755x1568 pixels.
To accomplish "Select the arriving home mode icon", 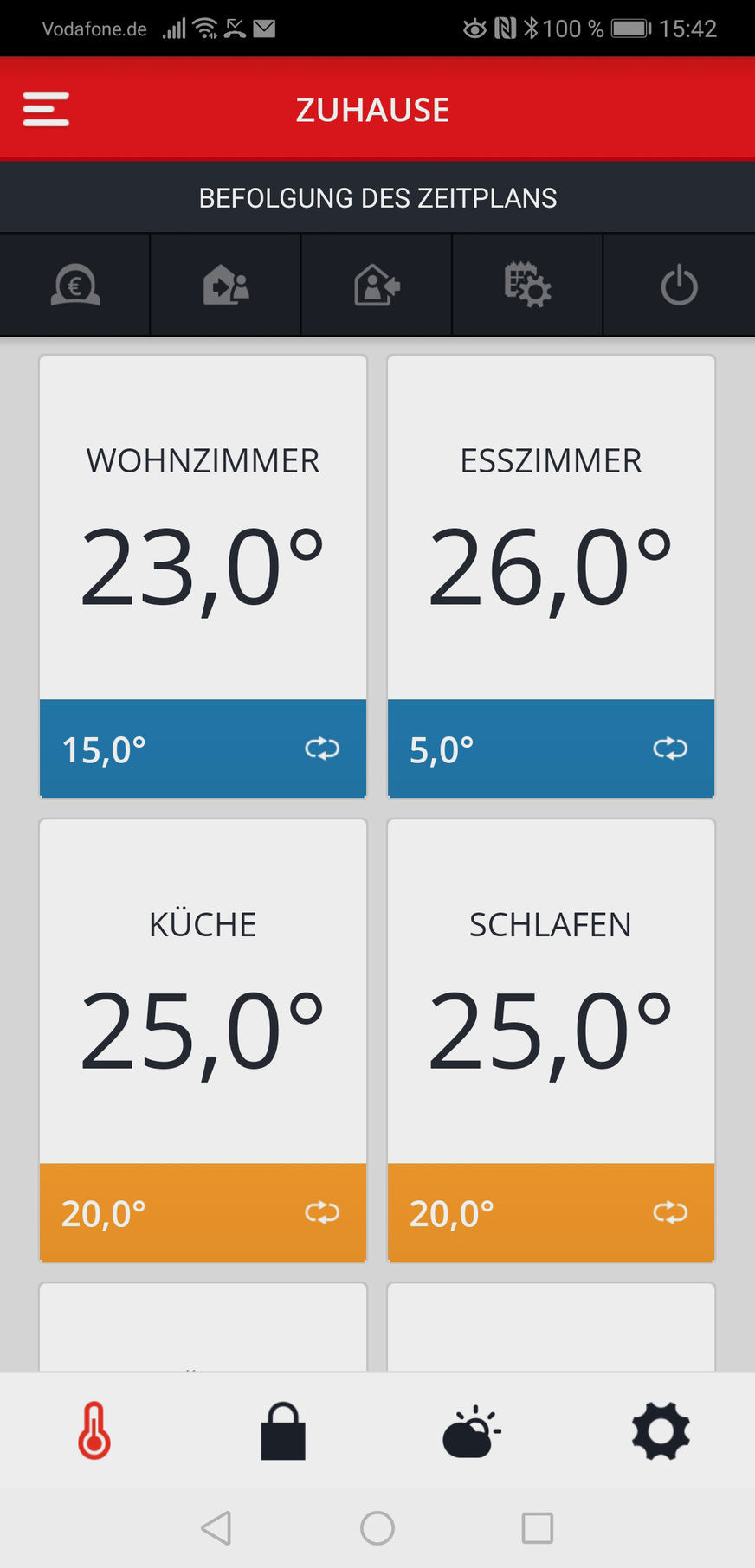I will click(226, 285).
